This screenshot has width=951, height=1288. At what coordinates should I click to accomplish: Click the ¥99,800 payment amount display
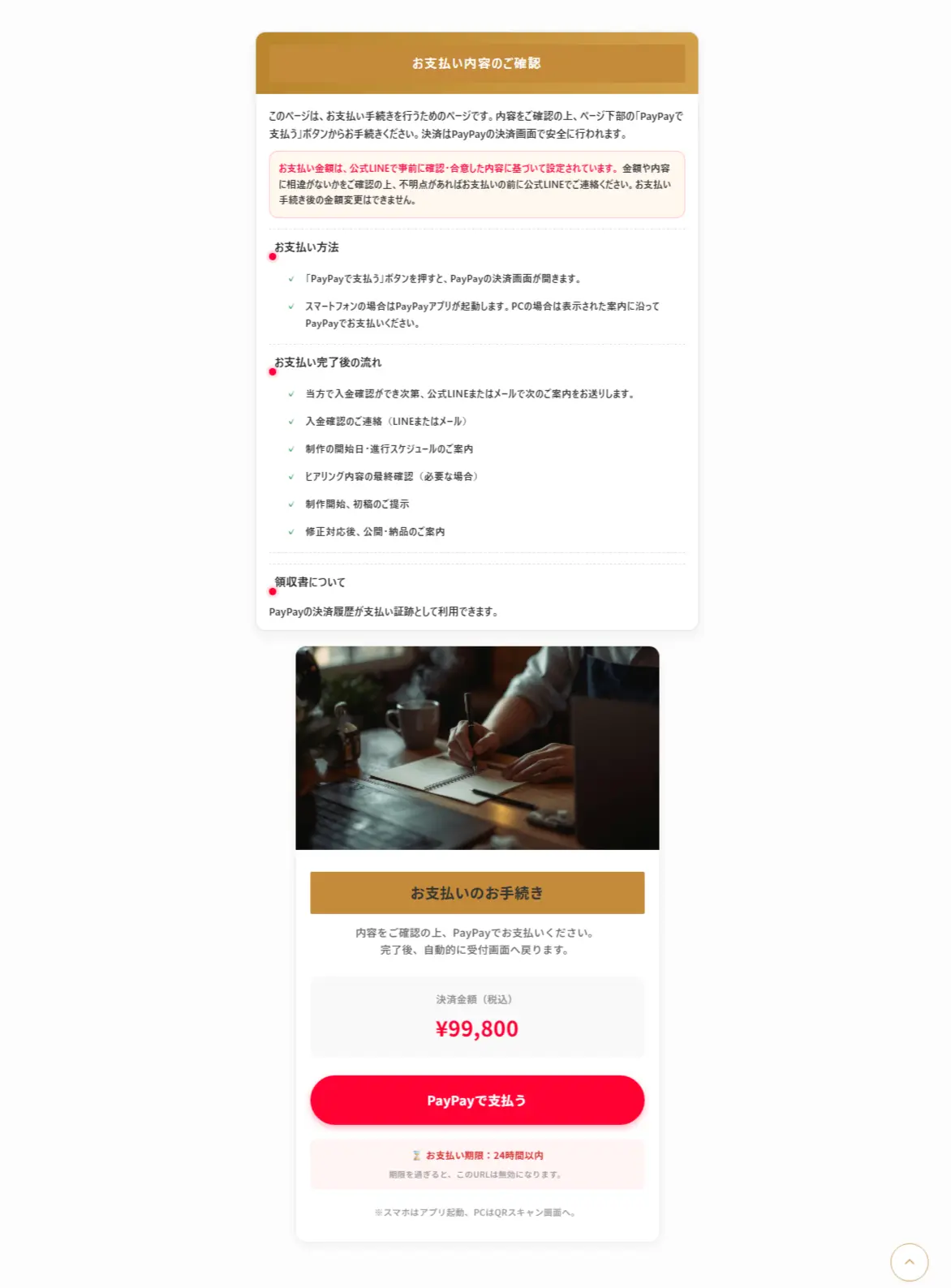tap(477, 1028)
